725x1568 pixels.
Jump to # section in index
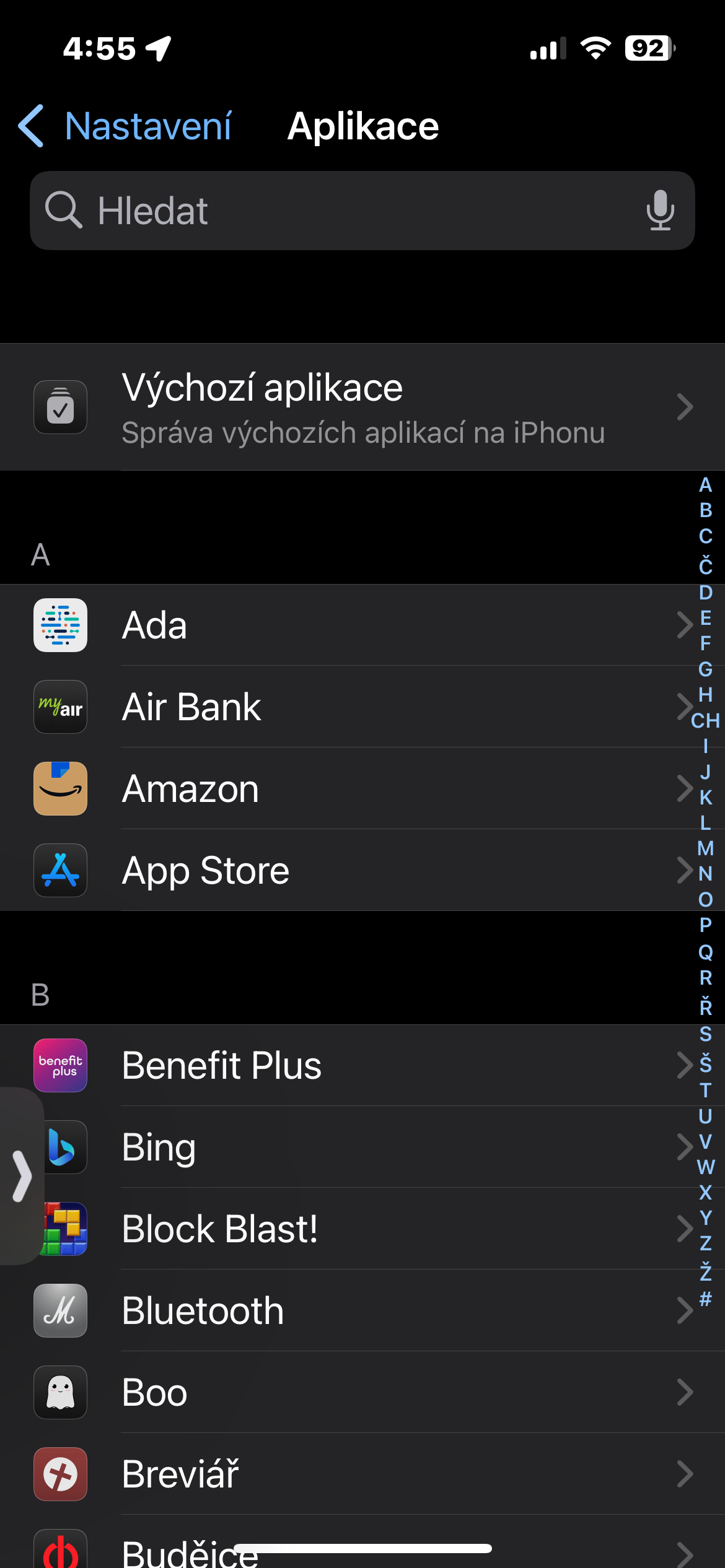705,1299
